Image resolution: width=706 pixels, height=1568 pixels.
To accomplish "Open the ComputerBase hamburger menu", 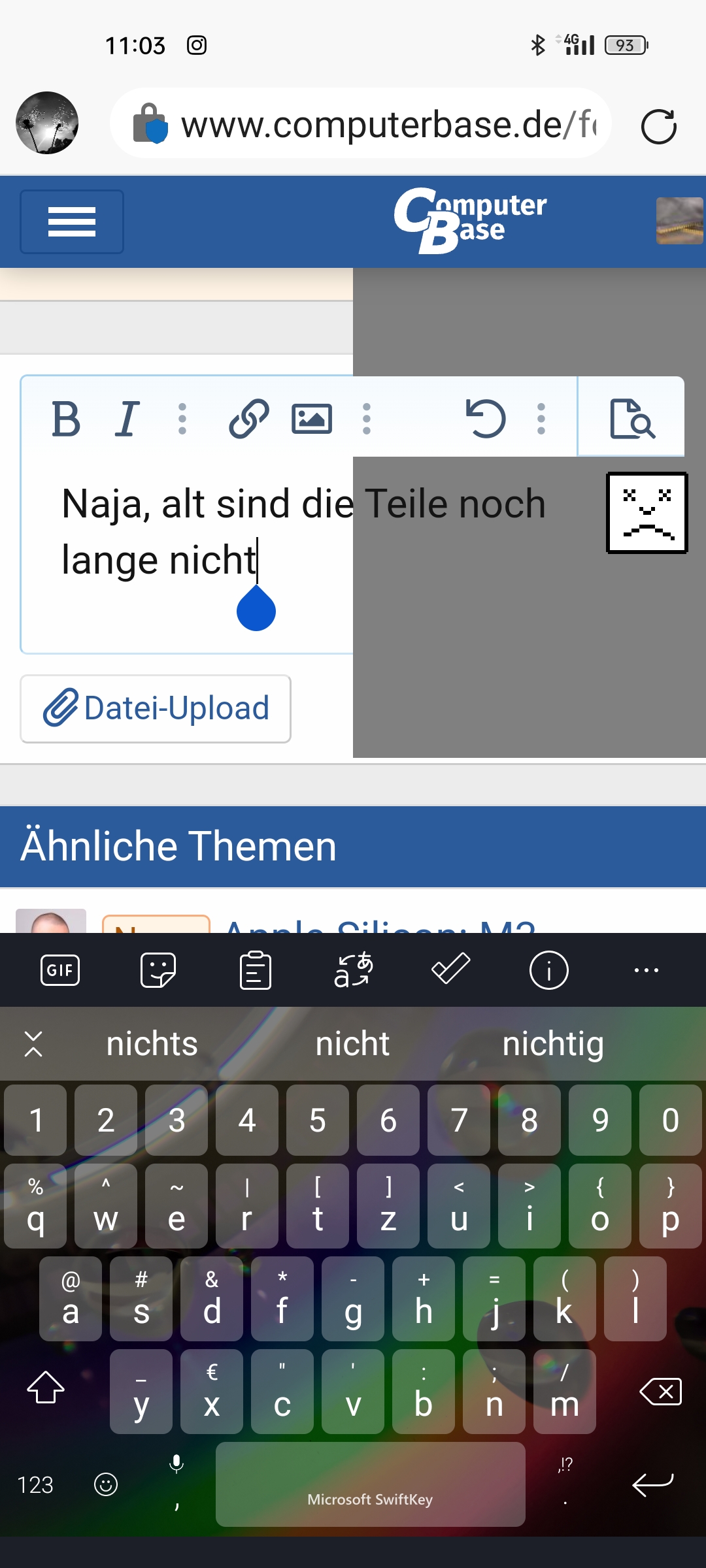I will pos(72,222).
